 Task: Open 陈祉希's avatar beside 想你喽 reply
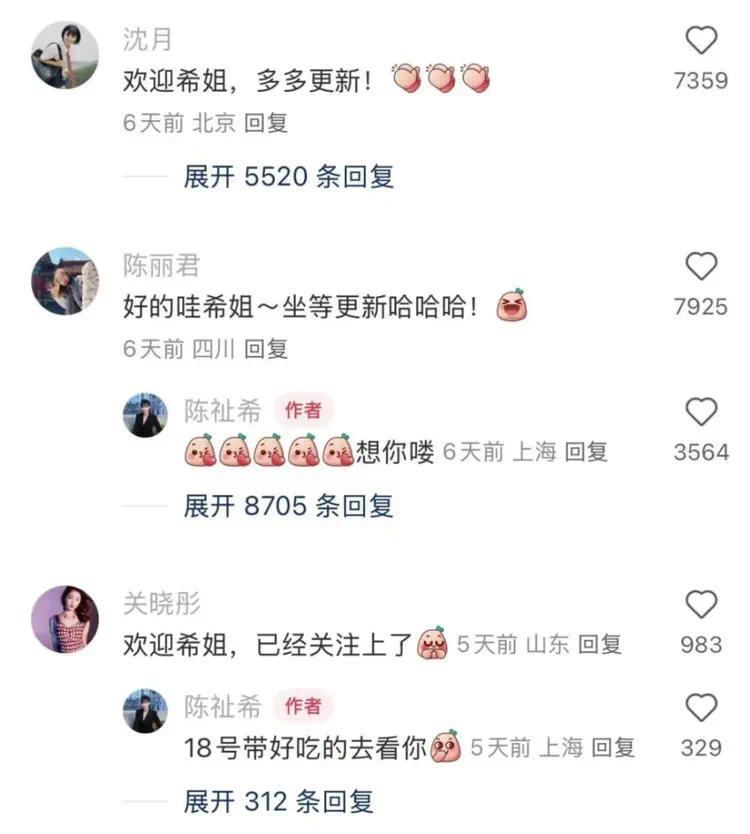coord(145,415)
